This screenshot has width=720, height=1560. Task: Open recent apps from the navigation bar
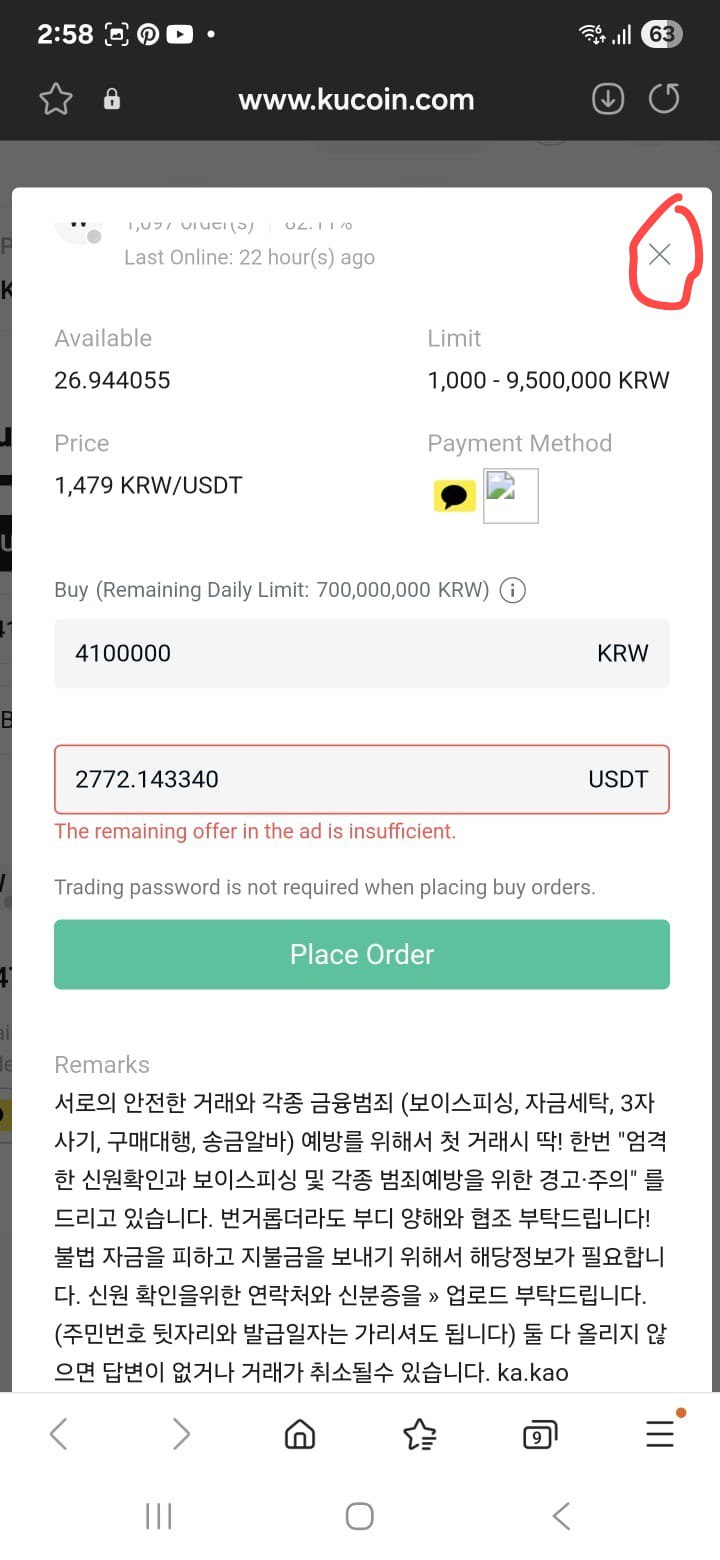click(x=159, y=1516)
